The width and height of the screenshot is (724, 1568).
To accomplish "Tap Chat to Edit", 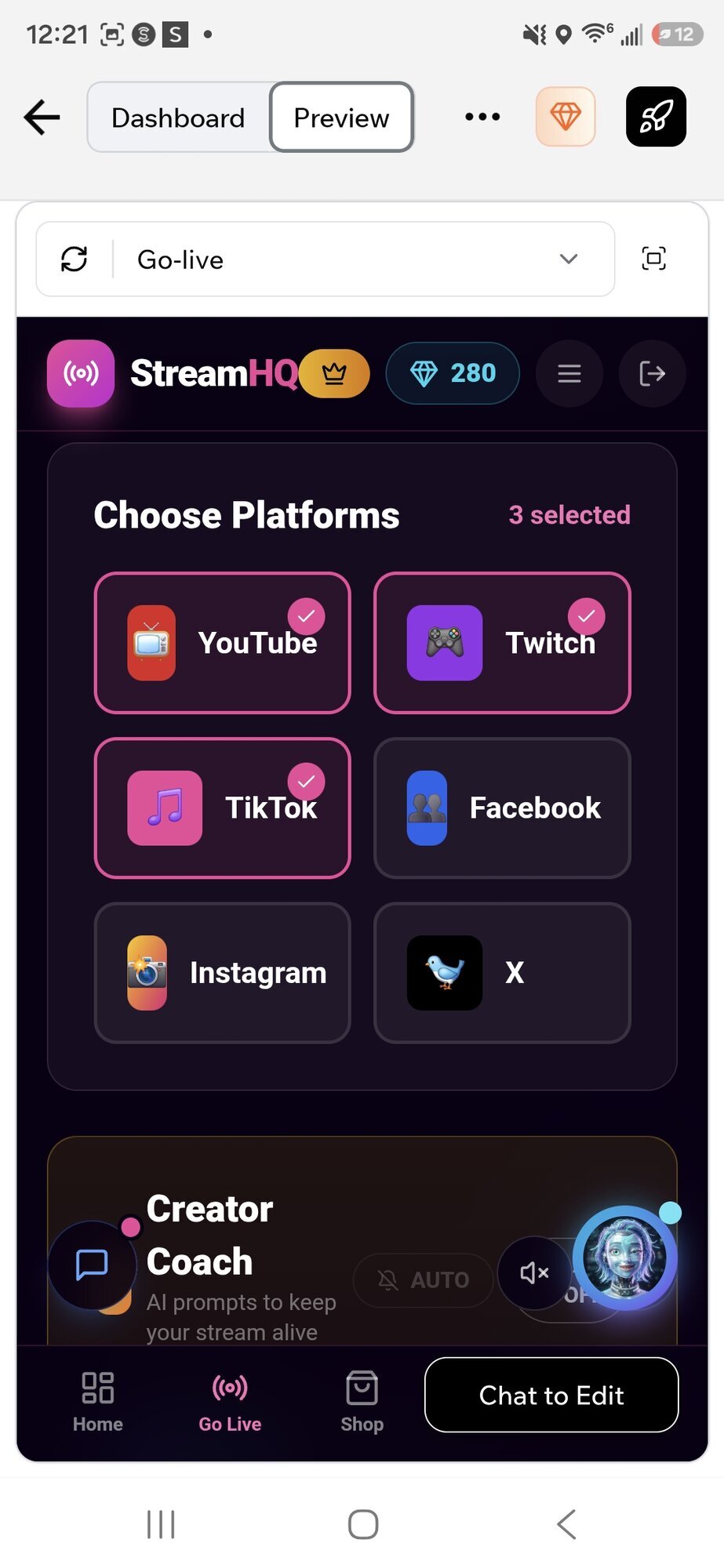I will [x=551, y=1396].
